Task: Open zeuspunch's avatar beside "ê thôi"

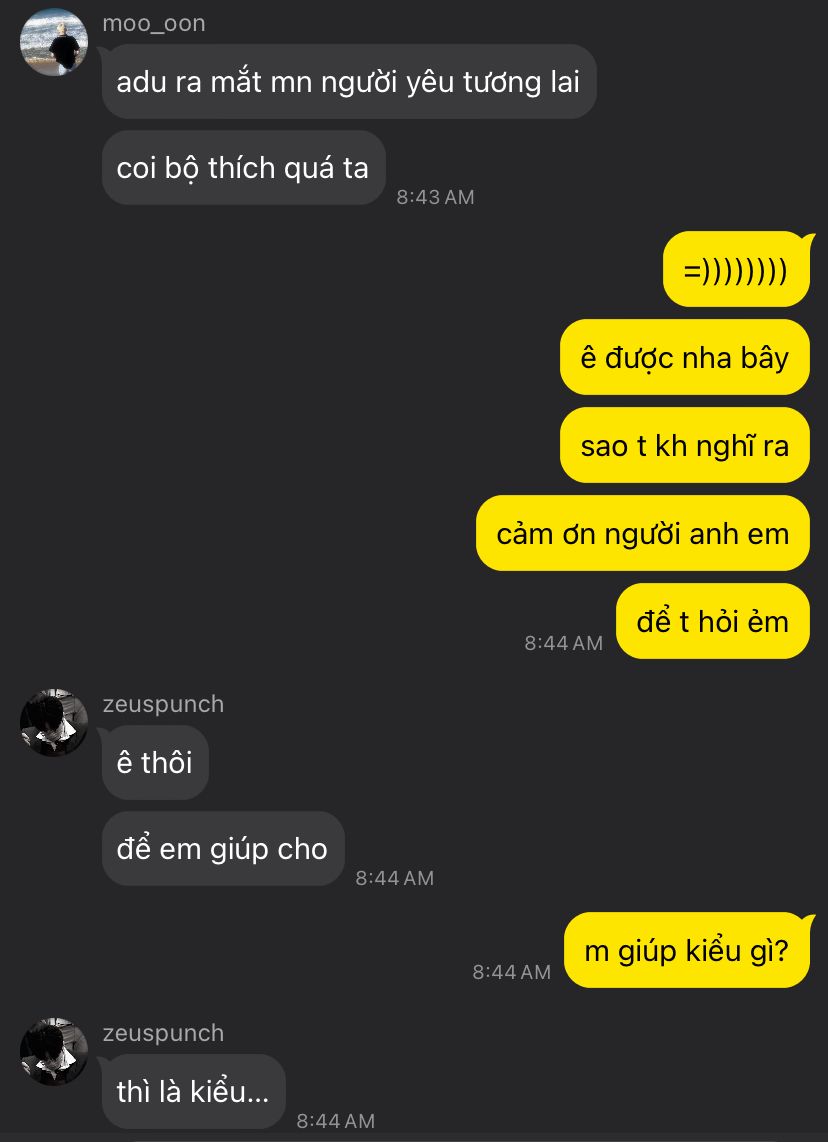Action: 54,722
